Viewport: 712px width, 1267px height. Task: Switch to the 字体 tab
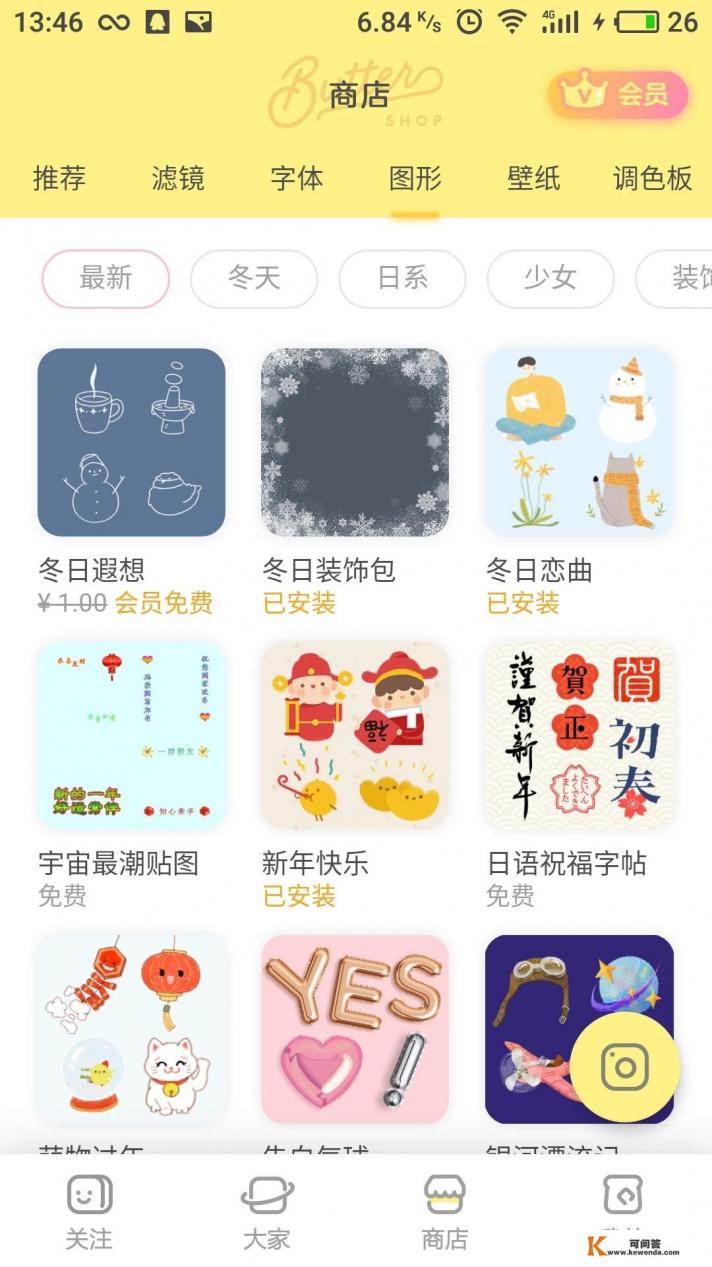pos(297,179)
